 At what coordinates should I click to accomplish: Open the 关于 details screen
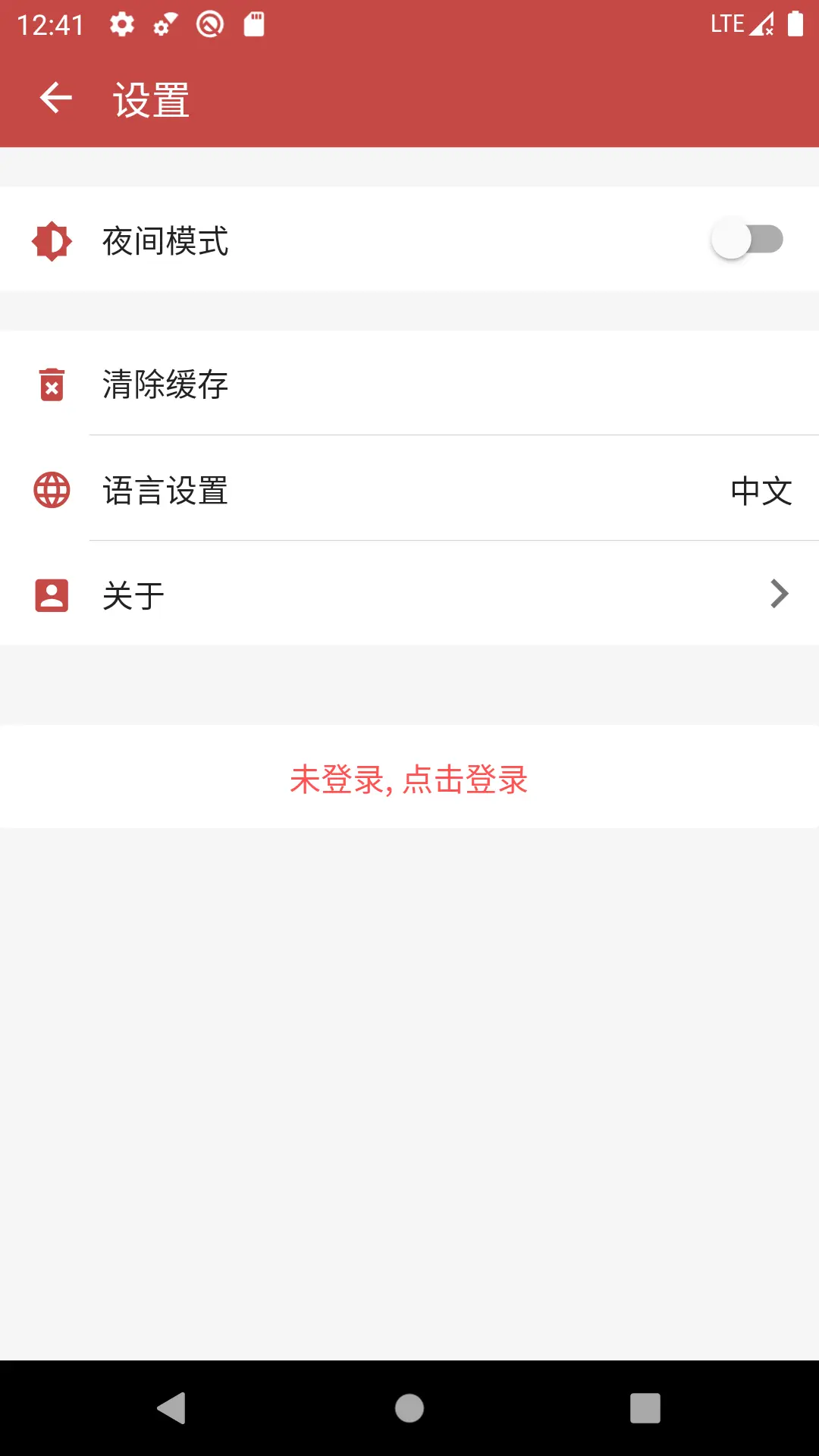(409, 594)
